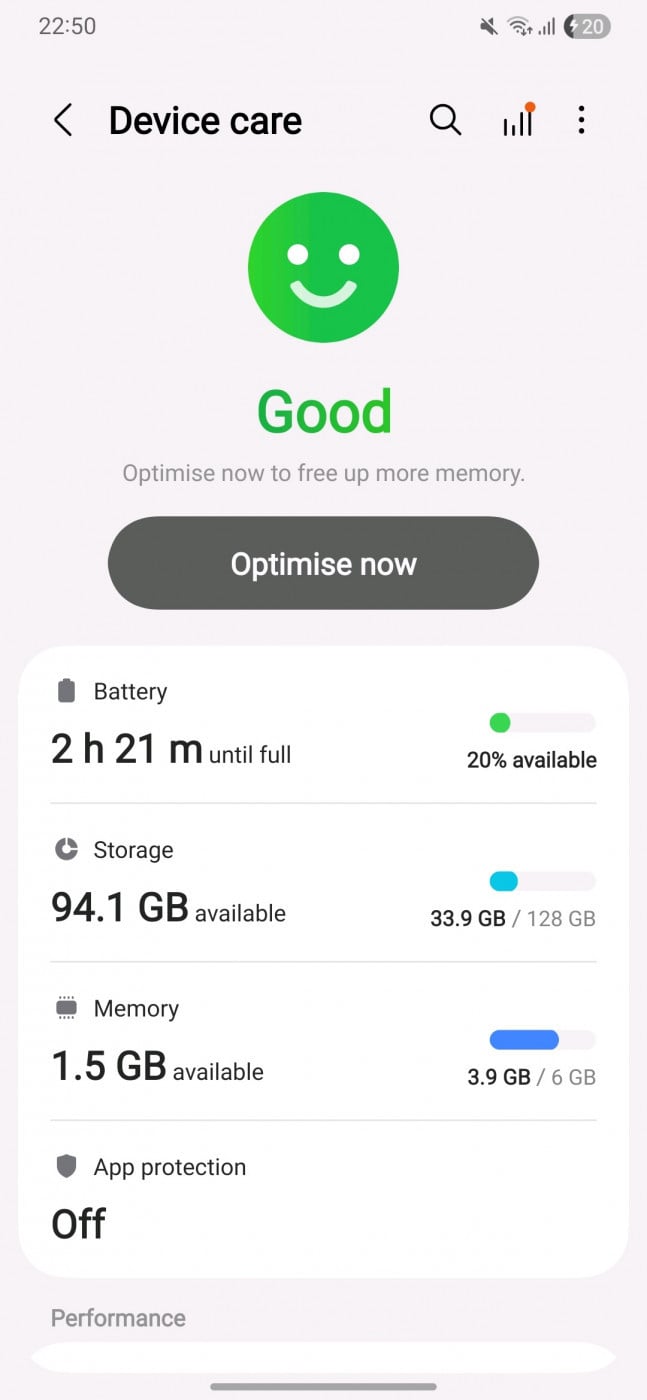Open search in Device care
The width and height of the screenshot is (647, 1400).
[x=445, y=121]
